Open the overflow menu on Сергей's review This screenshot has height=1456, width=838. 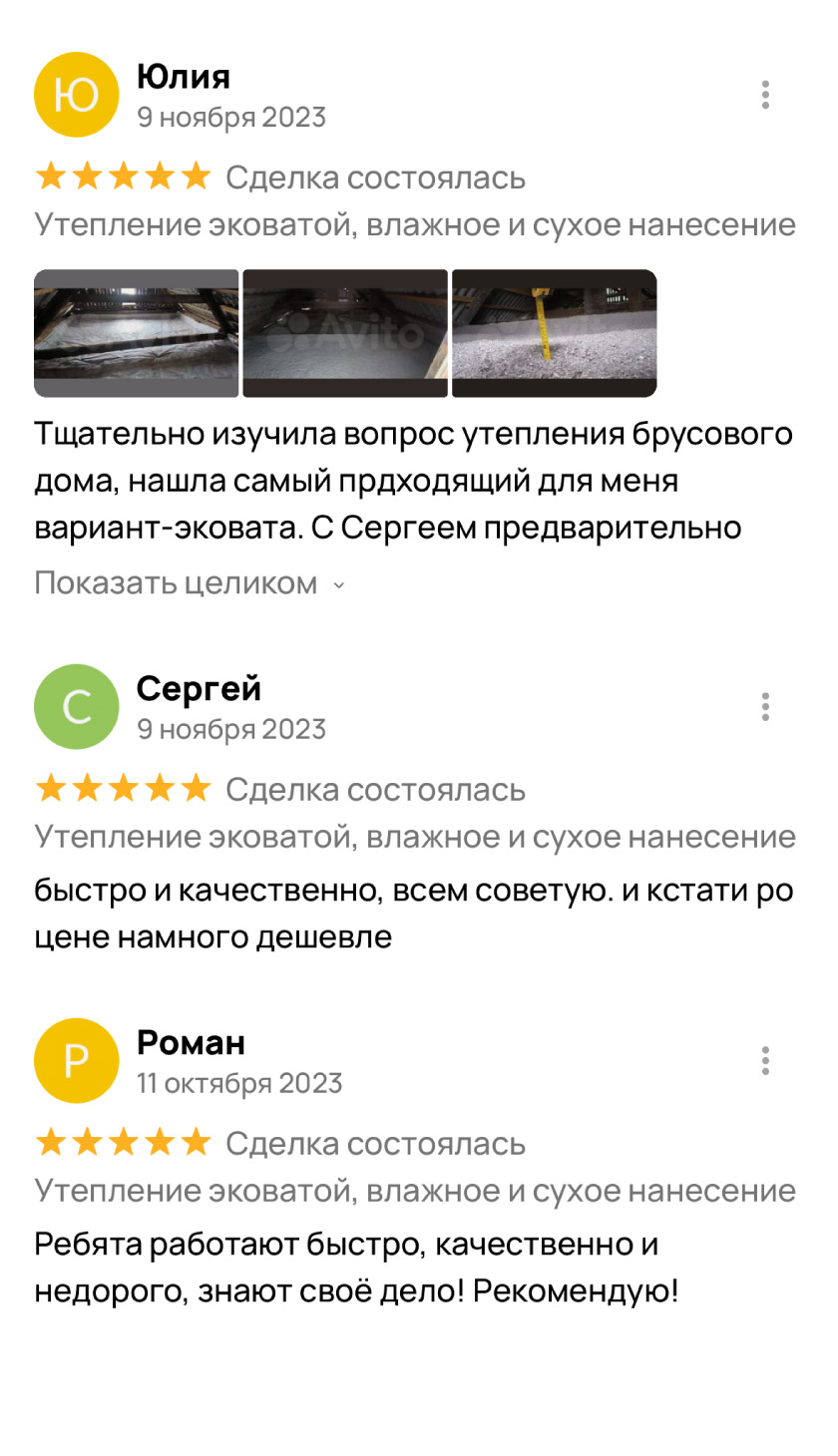765,706
